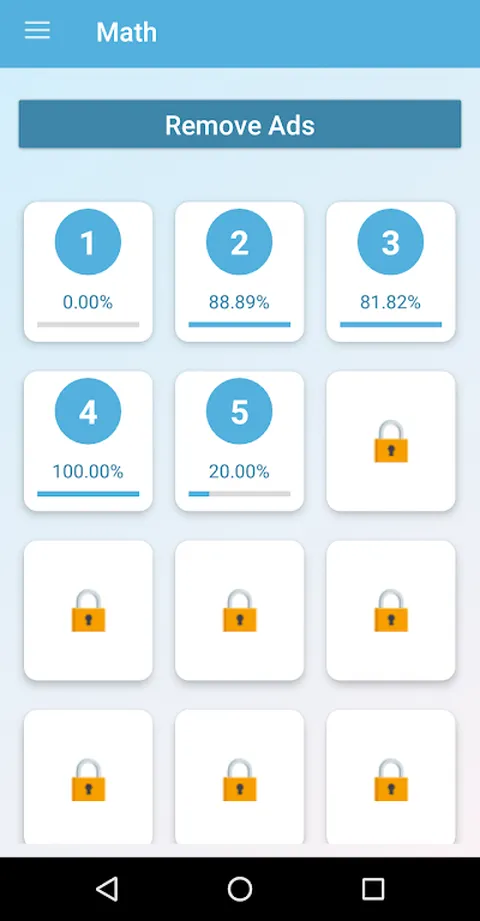Viewport: 480px width, 921px height.
Task: Open level 2 with 88.89% progress
Action: tap(239, 271)
